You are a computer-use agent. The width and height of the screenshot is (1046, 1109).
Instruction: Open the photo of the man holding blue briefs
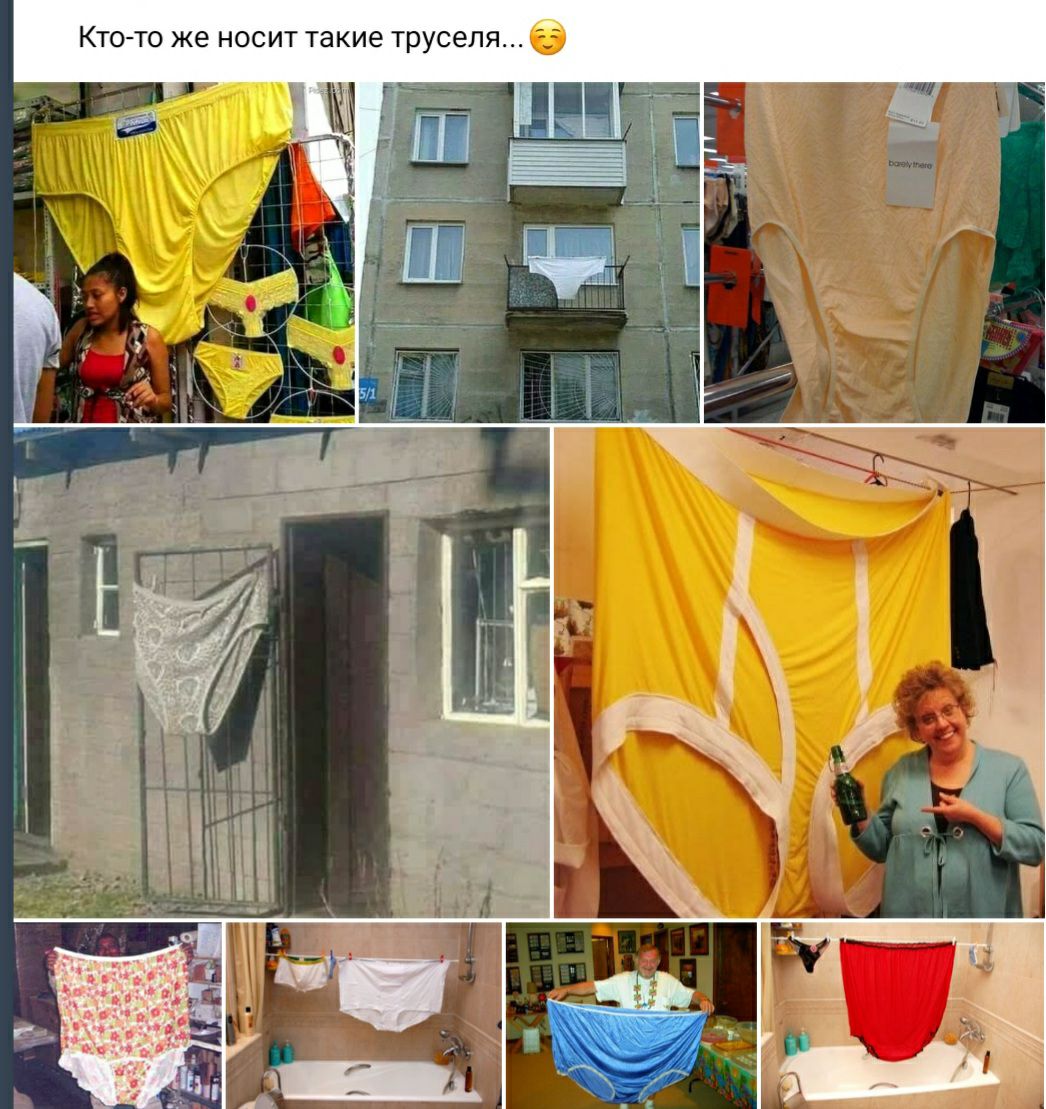(631, 1014)
